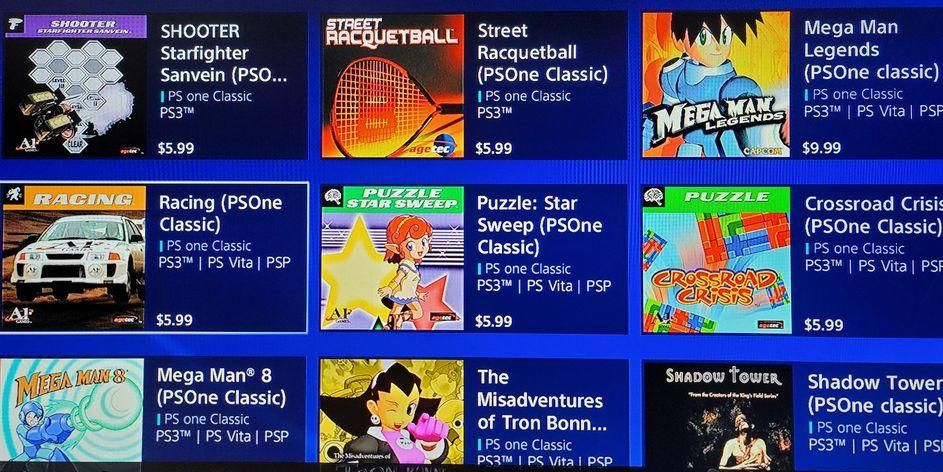The width and height of the screenshot is (943, 472).
Task: Open Mega Man 8 game card
Action: [x=154, y=415]
